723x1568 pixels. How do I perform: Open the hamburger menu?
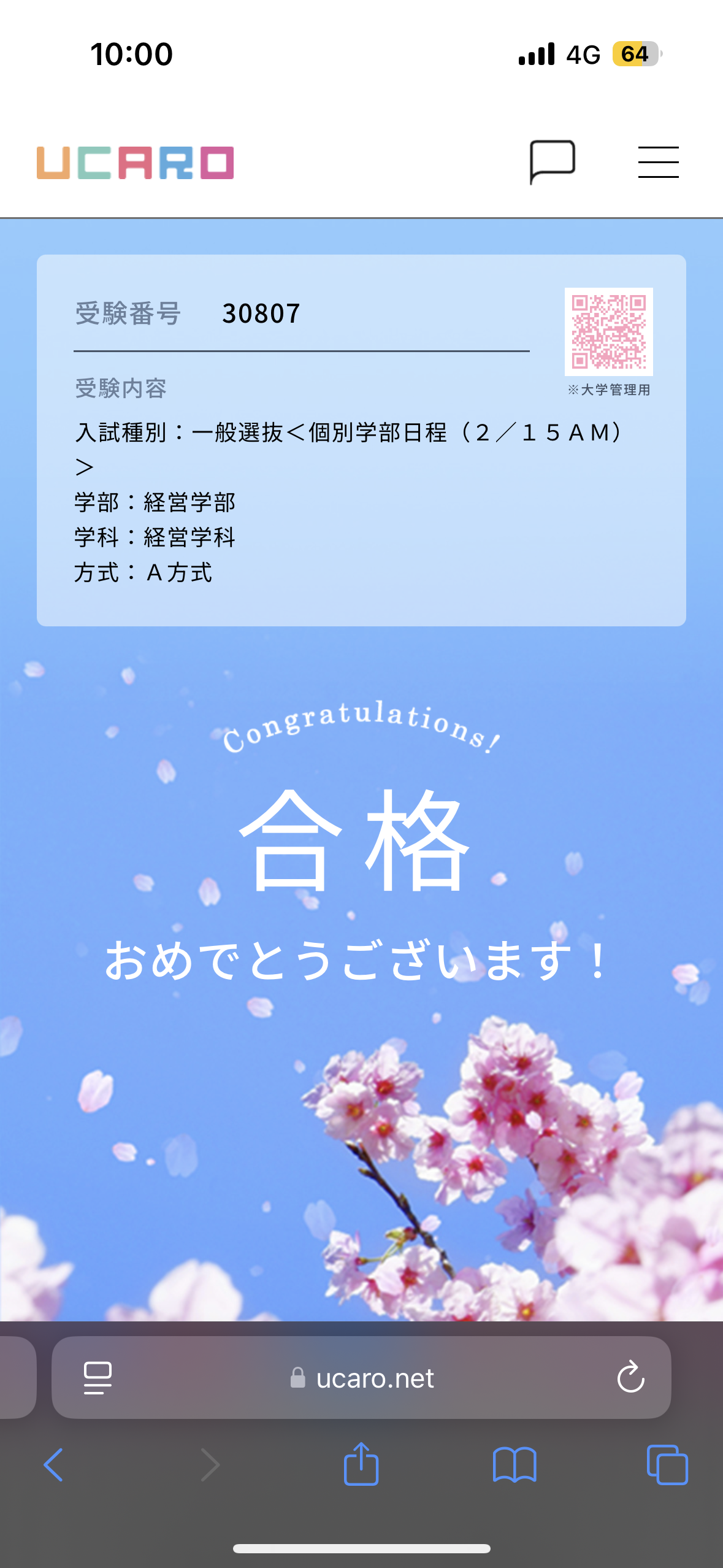tap(658, 162)
